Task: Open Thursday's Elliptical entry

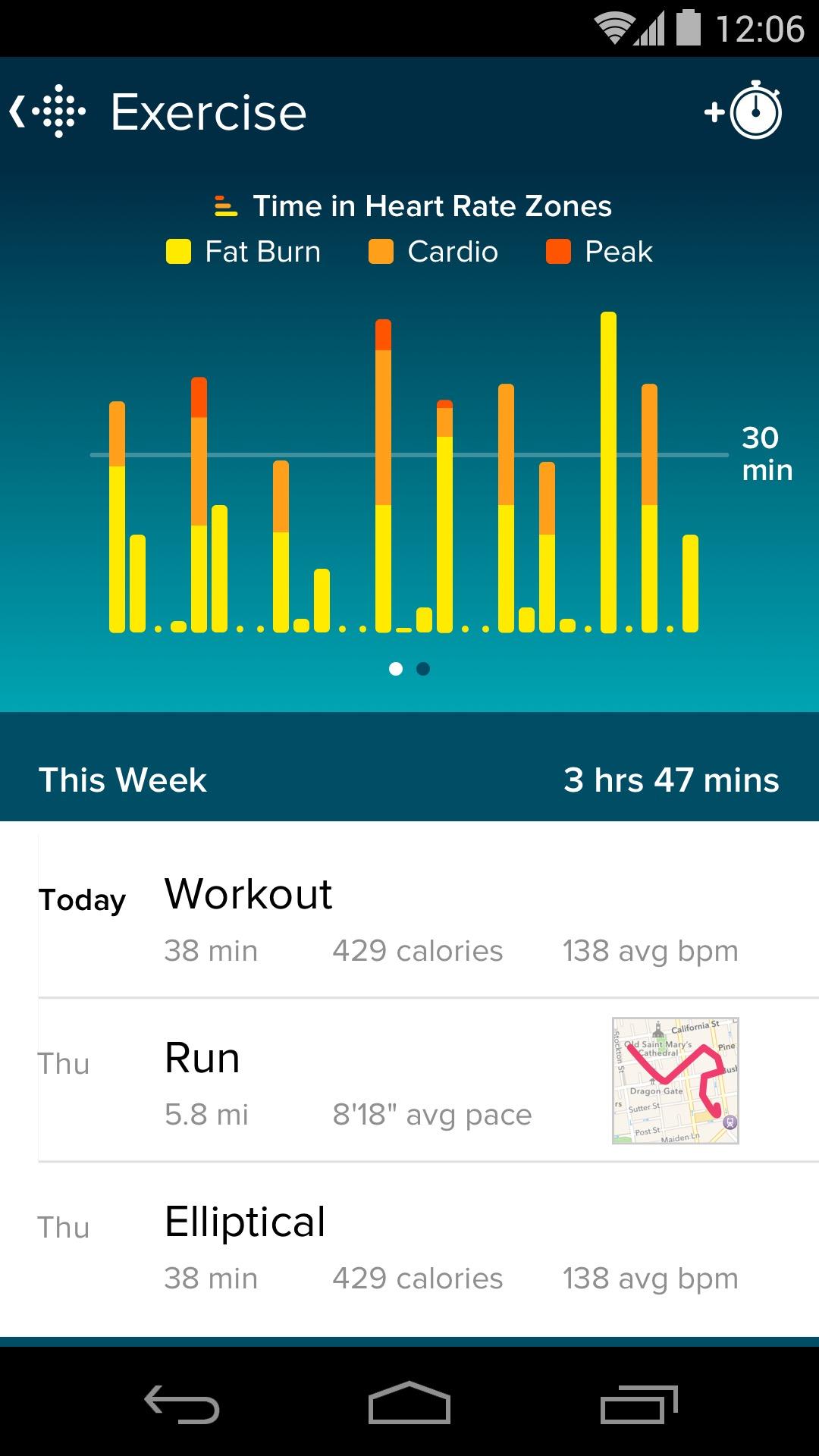Action: tap(409, 1247)
